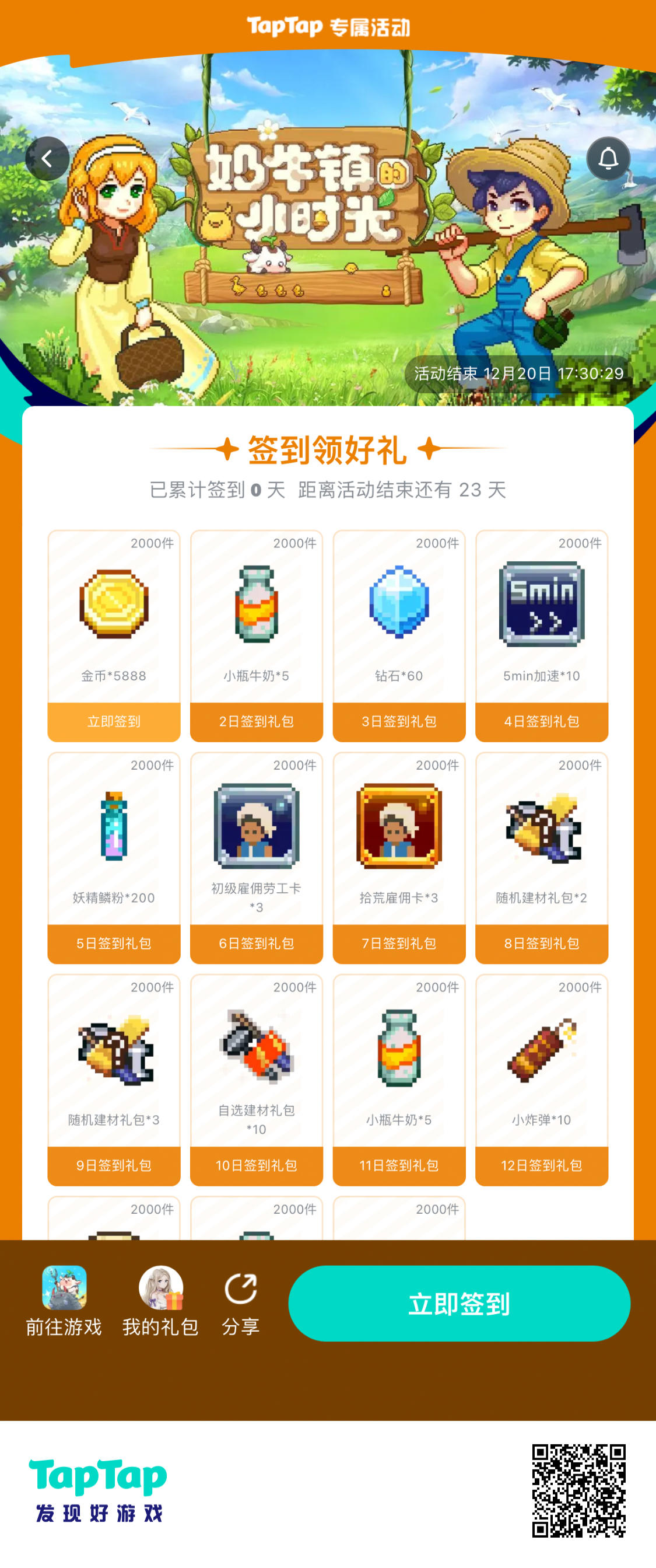Open the 2日签到礼包 reward entry
656x1568 pixels.
pos(256,721)
